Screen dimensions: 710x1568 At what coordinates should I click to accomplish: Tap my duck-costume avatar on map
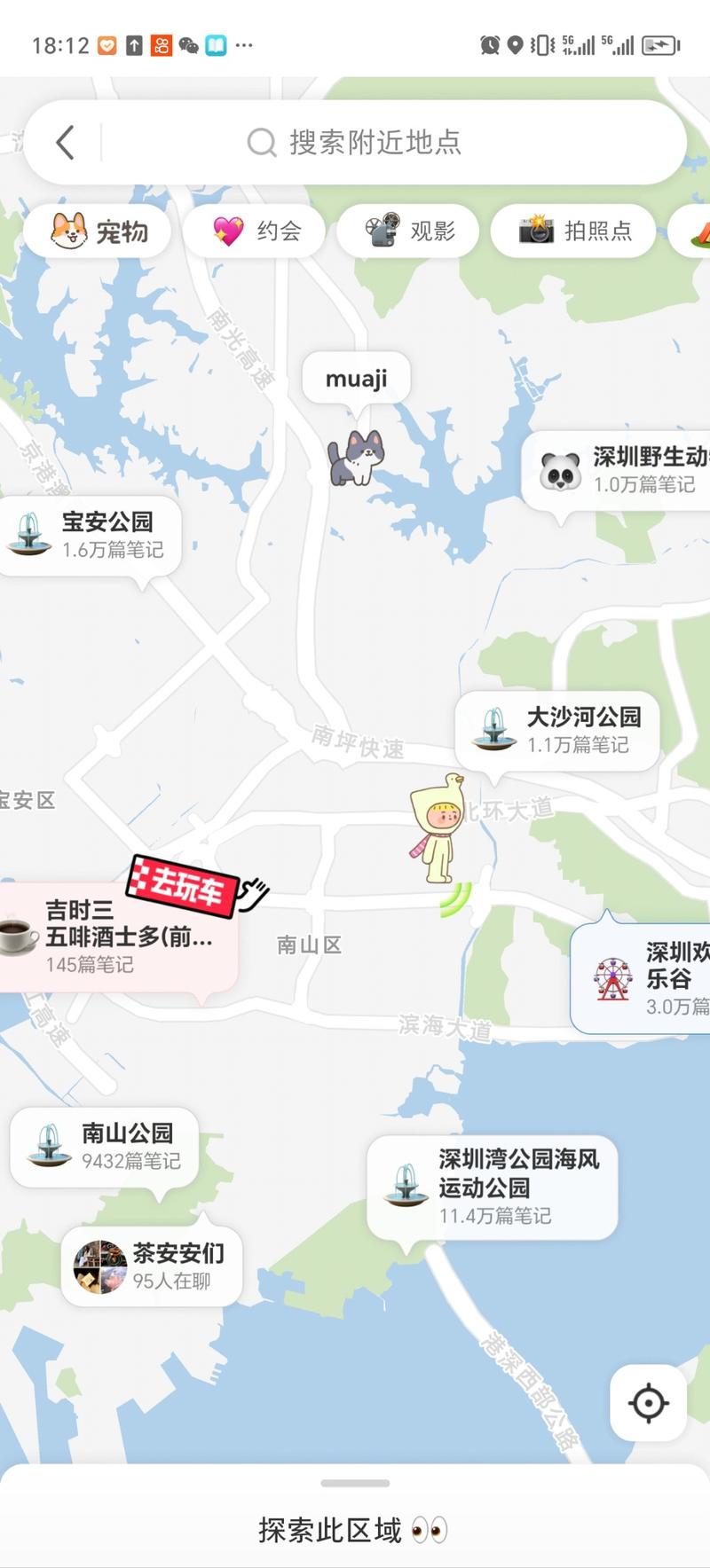pos(437,829)
